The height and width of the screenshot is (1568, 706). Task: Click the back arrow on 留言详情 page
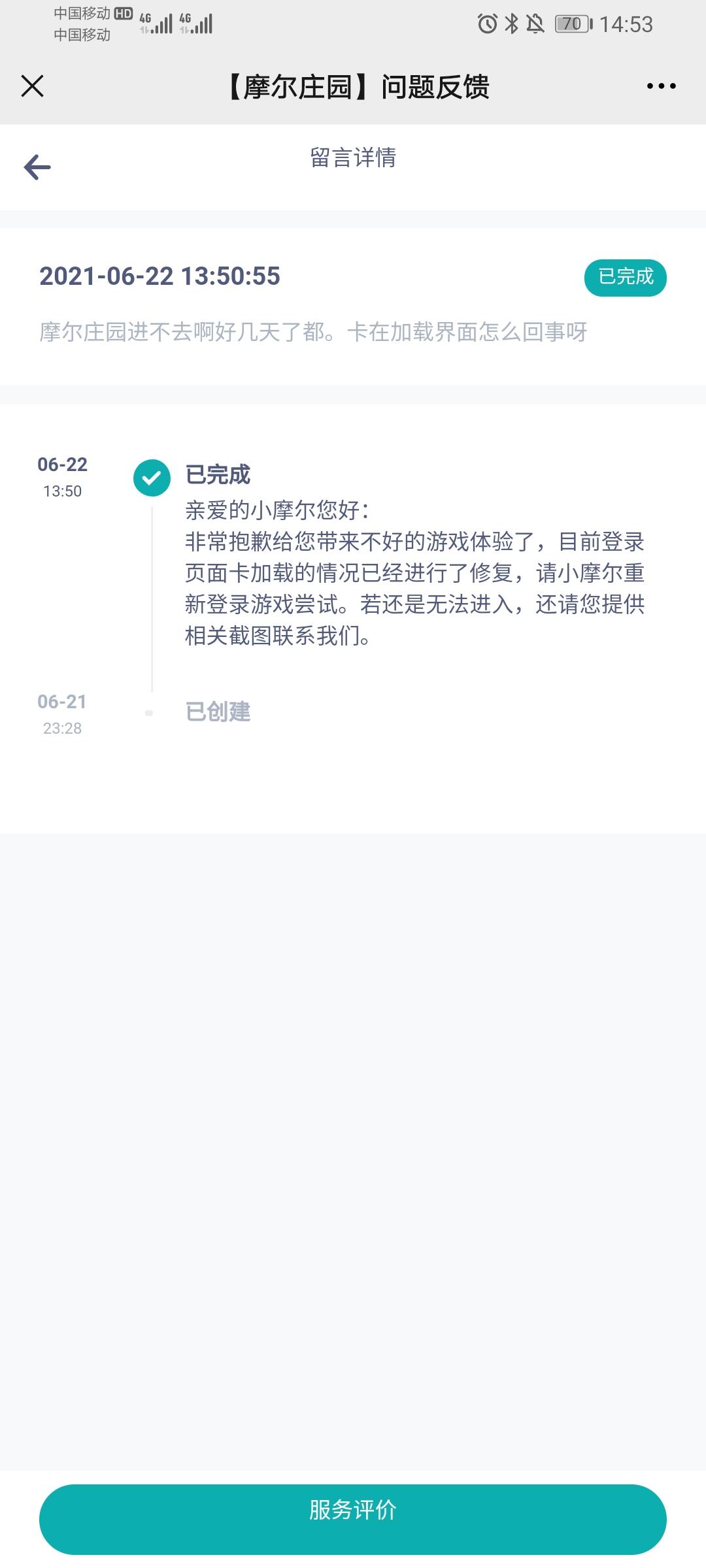click(37, 165)
